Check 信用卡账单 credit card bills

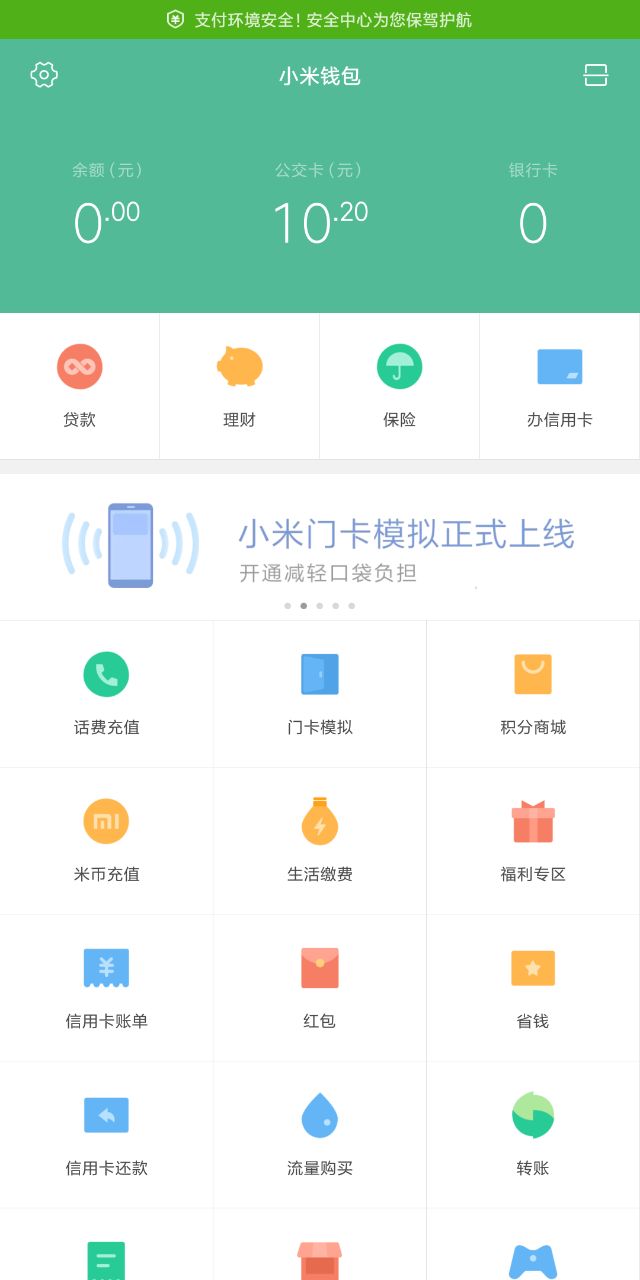[106, 987]
